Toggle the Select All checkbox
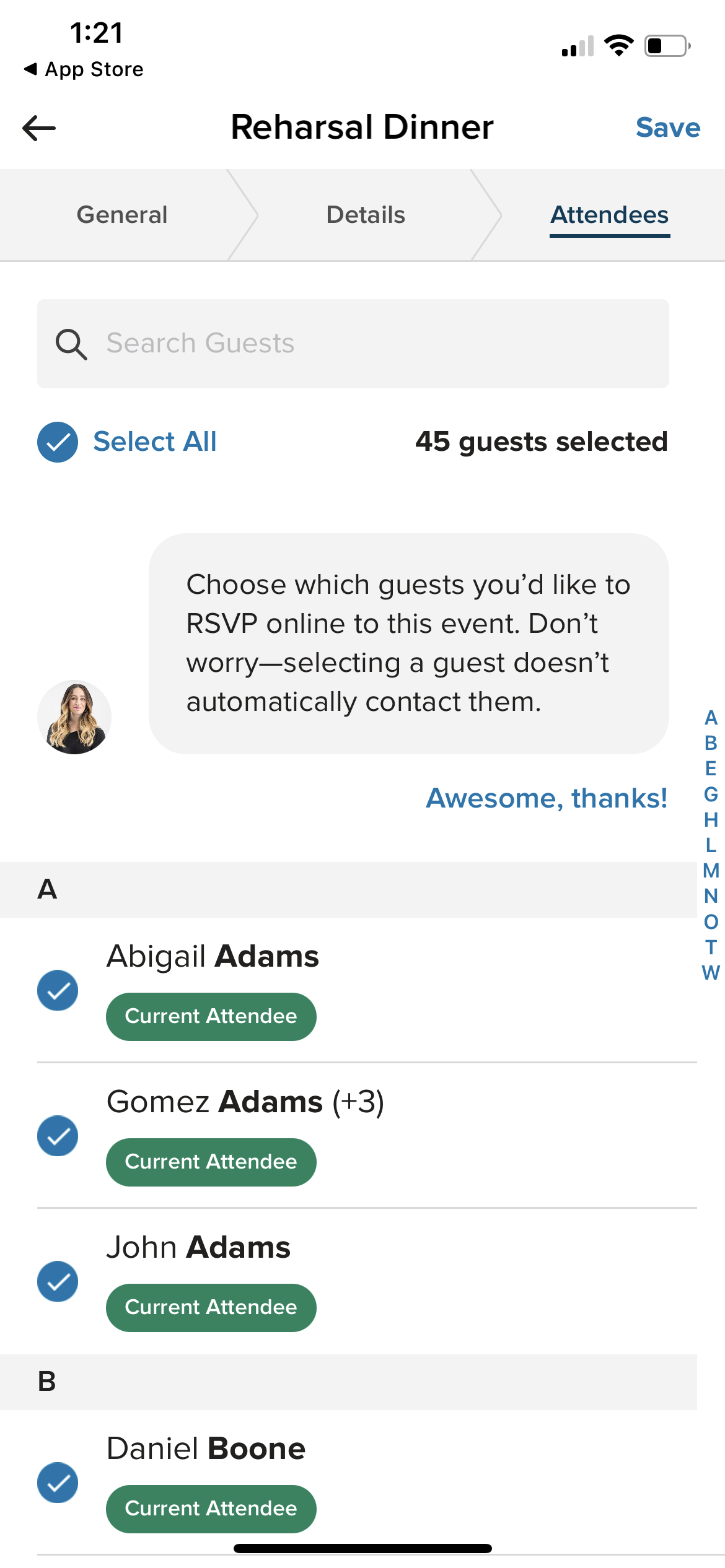The image size is (725, 1568). (x=58, y=442)
